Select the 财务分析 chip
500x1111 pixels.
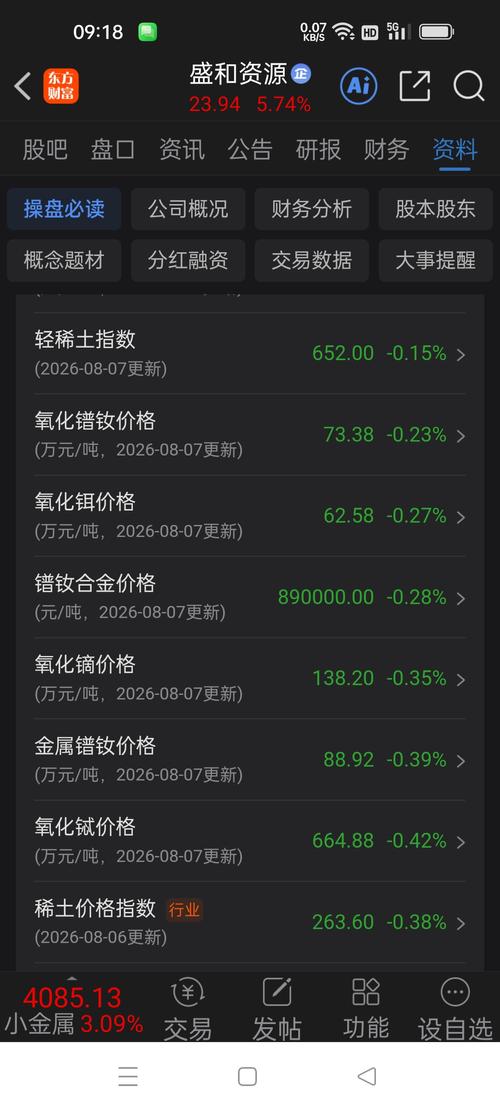click(312, 209)
